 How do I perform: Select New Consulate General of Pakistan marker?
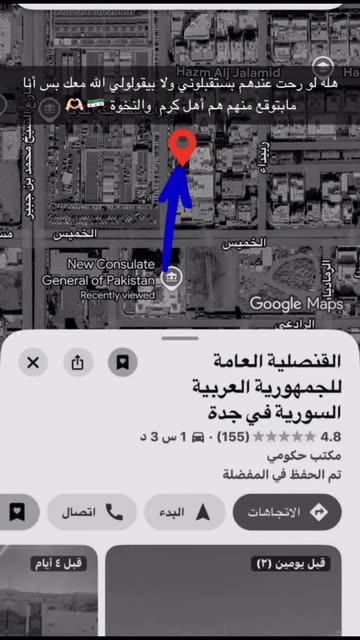171,278
